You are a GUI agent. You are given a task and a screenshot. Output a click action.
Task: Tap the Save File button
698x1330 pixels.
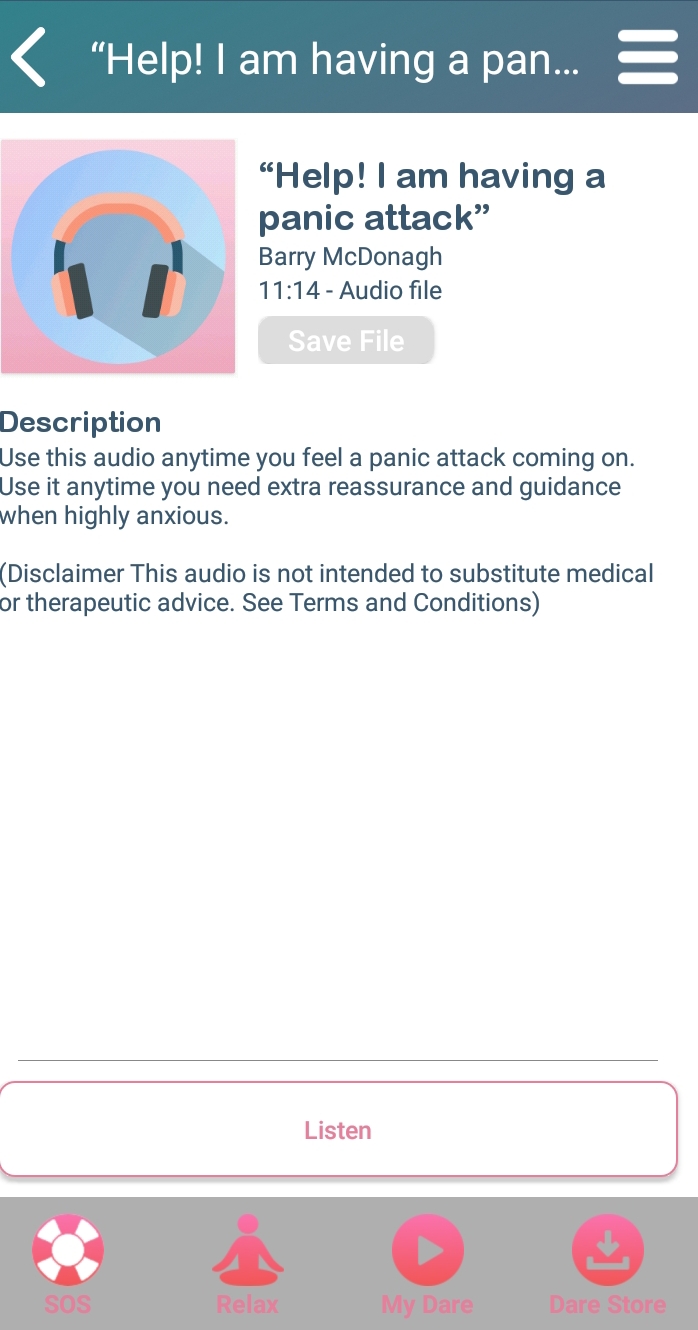coord(346,340)
